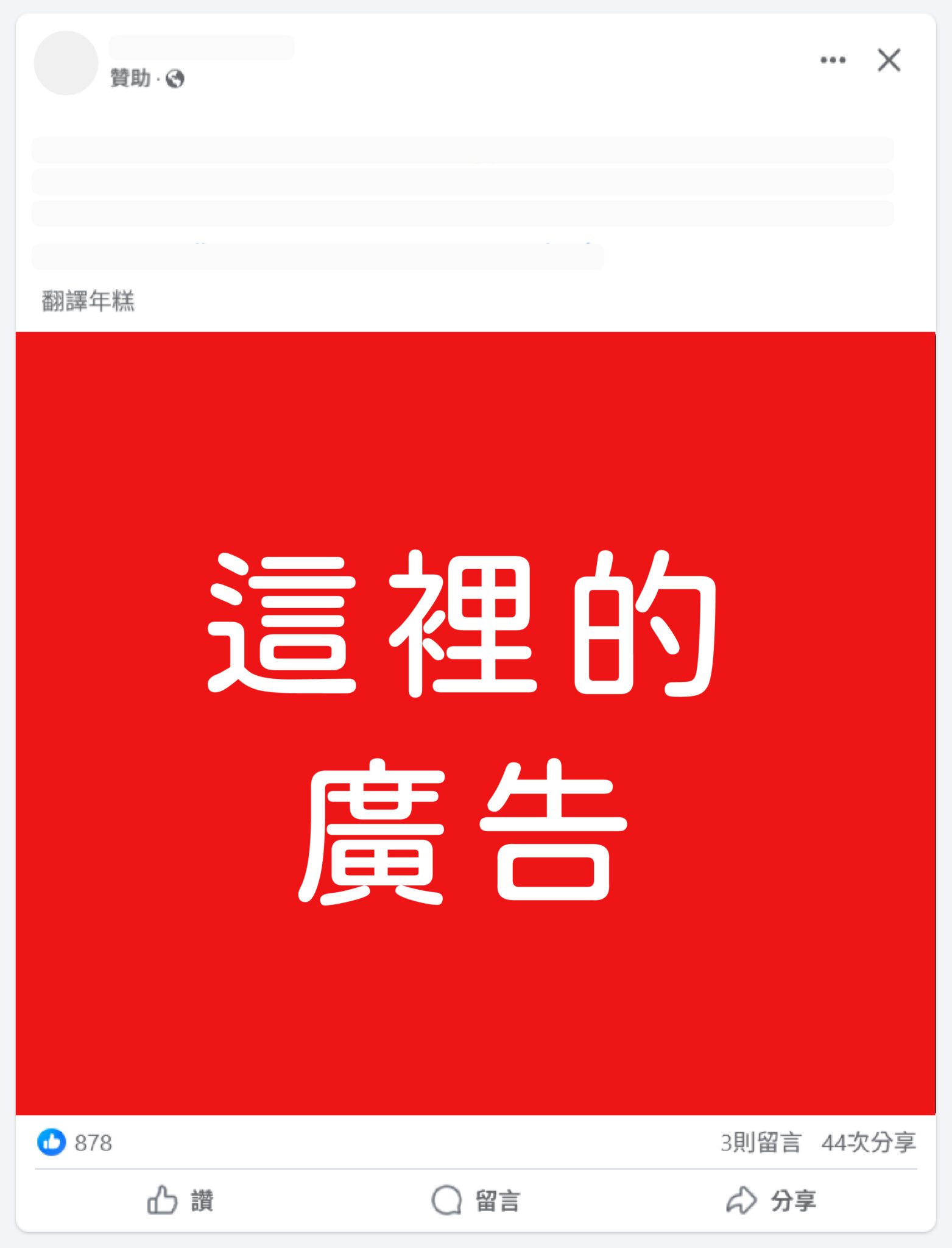The image size is (952, 1248).
Task: Like the post with 讚 button
Action: (x=180, y=1200)
